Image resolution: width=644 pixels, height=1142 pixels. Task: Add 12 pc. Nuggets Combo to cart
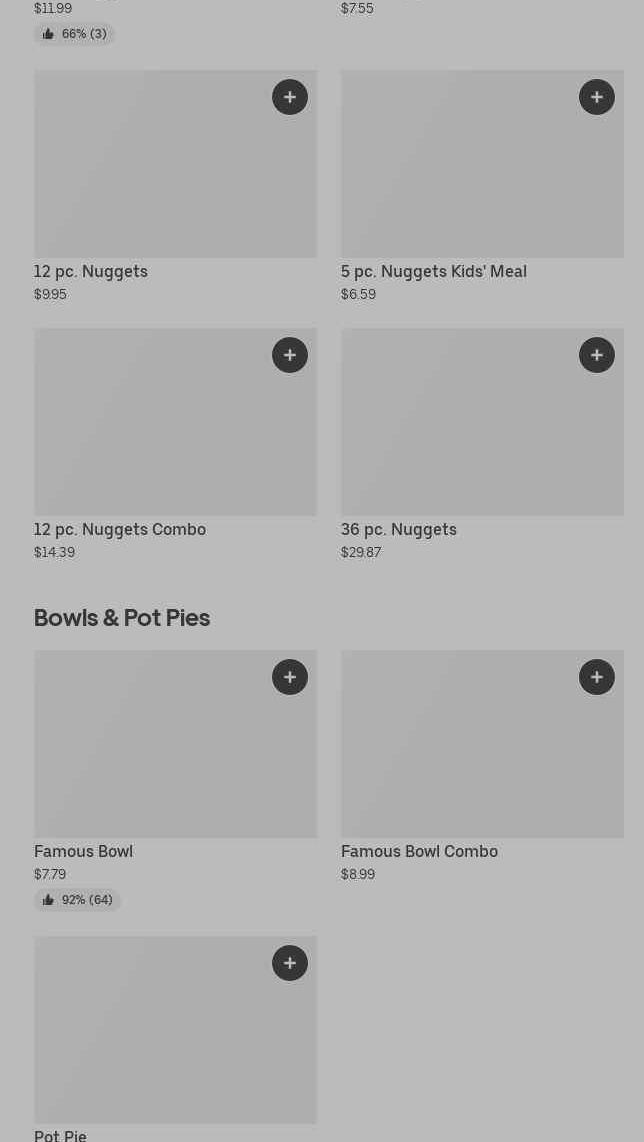coord(290,355)
